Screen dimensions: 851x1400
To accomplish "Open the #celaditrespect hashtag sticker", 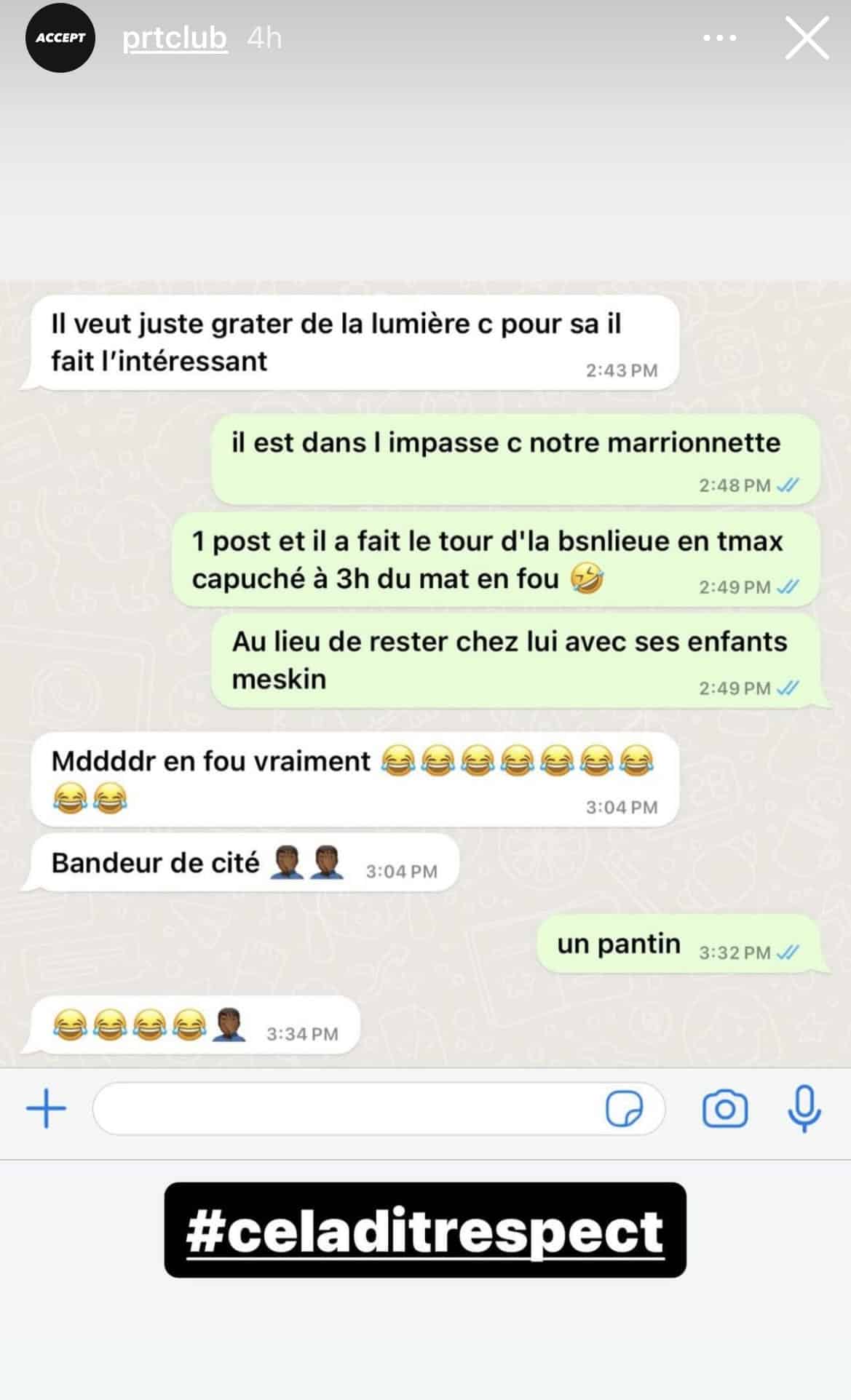I will point(424,1230).
